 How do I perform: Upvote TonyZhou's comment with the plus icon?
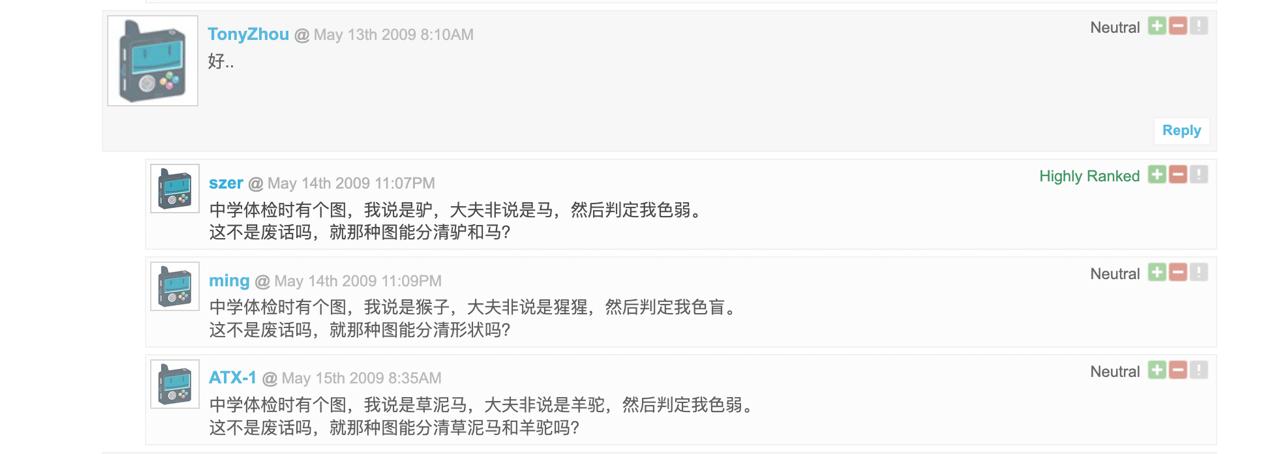[1157, 26]
